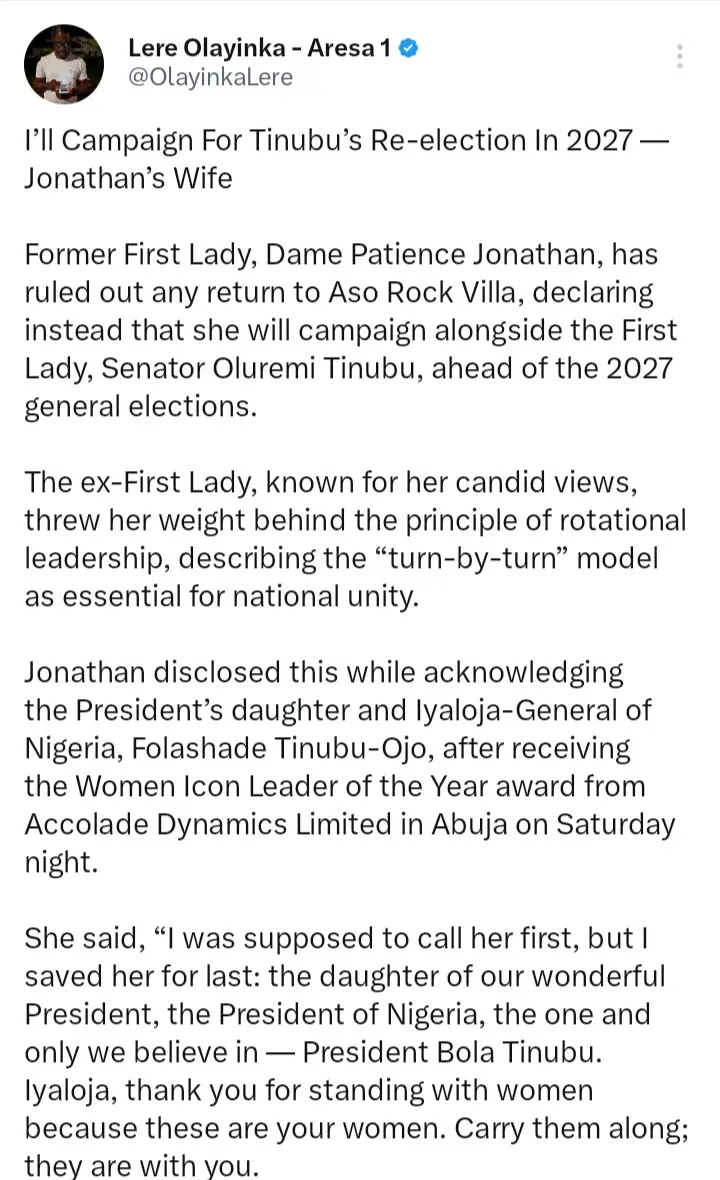Open the @OlayinkaLere profile handle
Viewport: 720px width, 1180px height.
211,78
